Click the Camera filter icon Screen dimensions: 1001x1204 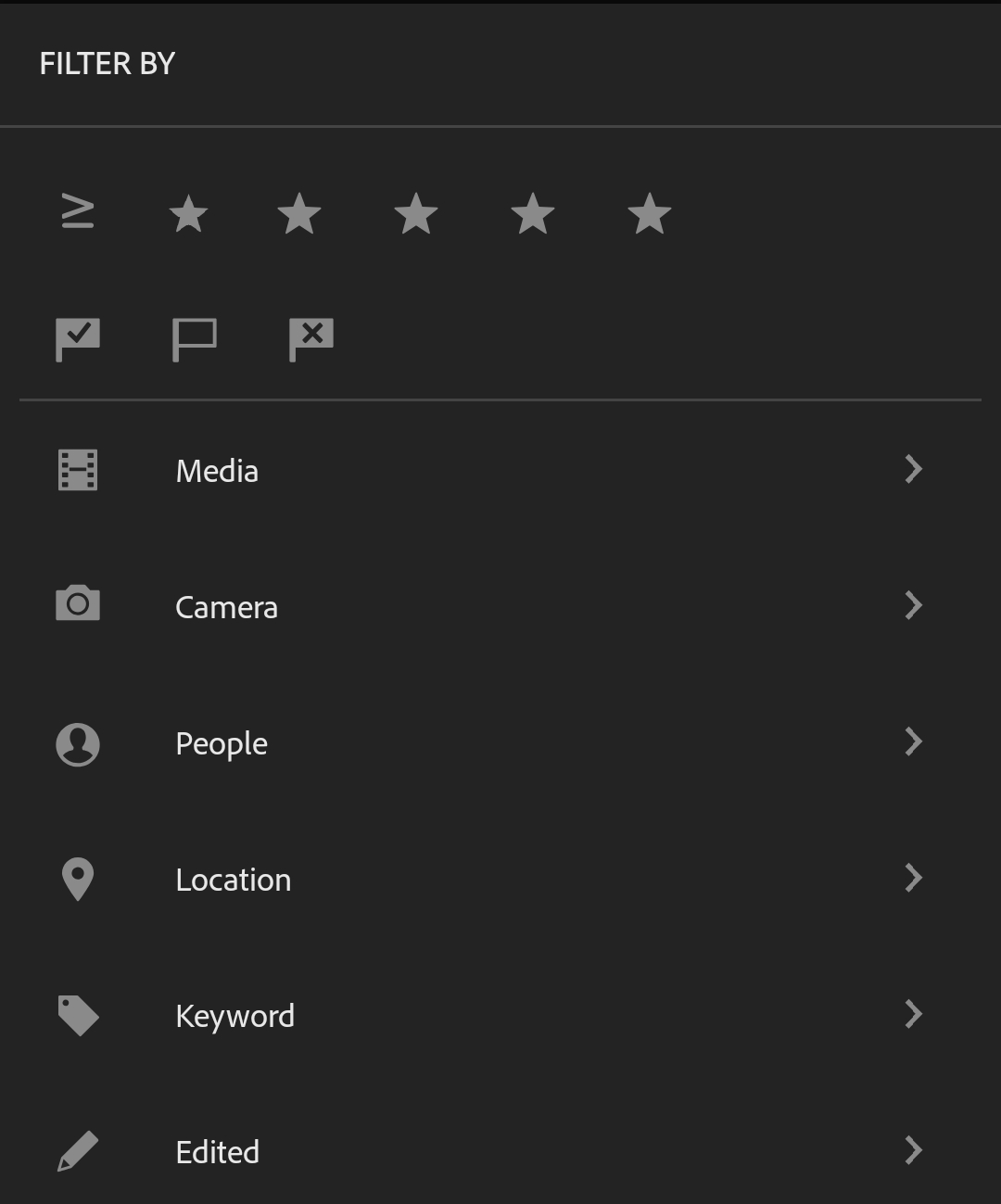point(78,605)
